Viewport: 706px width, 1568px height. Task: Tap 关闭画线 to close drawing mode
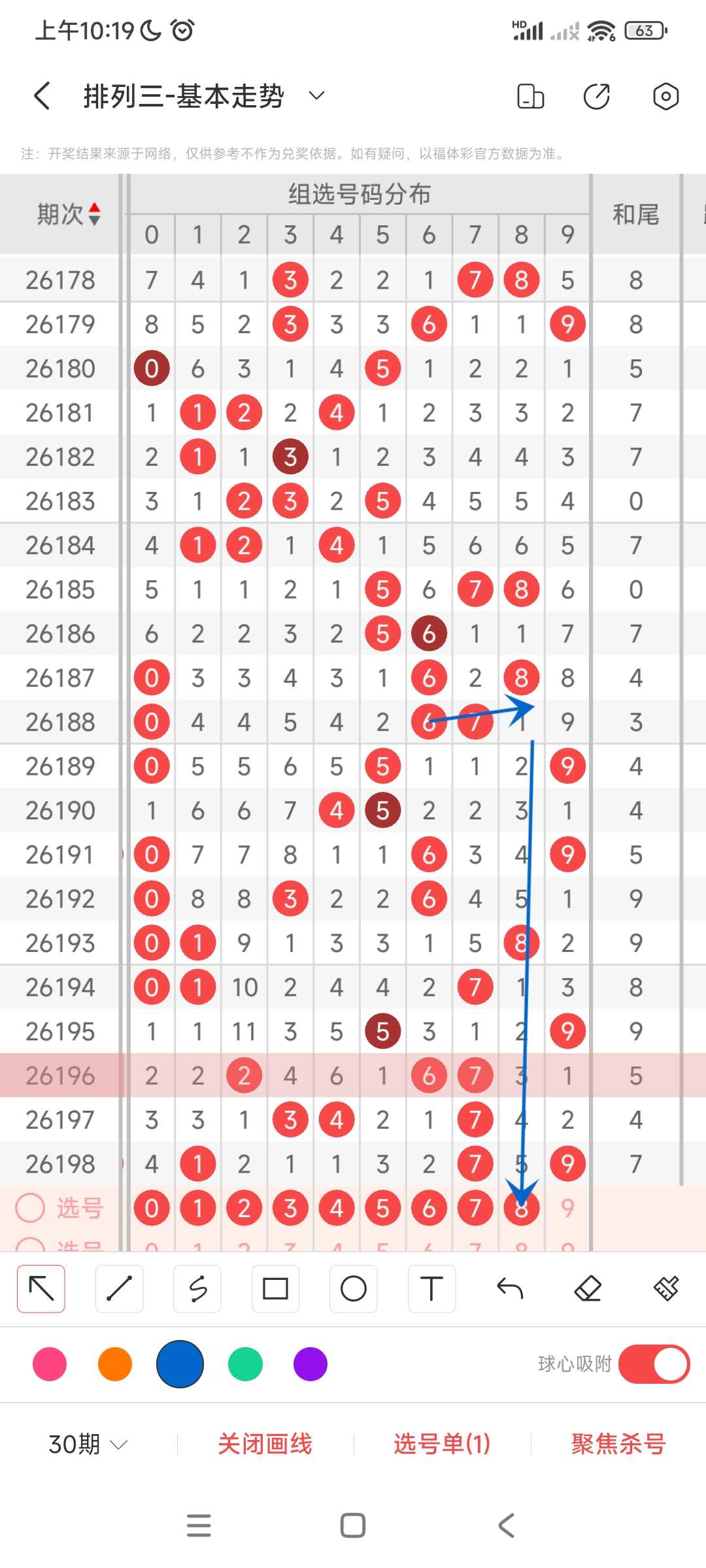pyautogui.click(x=265, y=1444)
